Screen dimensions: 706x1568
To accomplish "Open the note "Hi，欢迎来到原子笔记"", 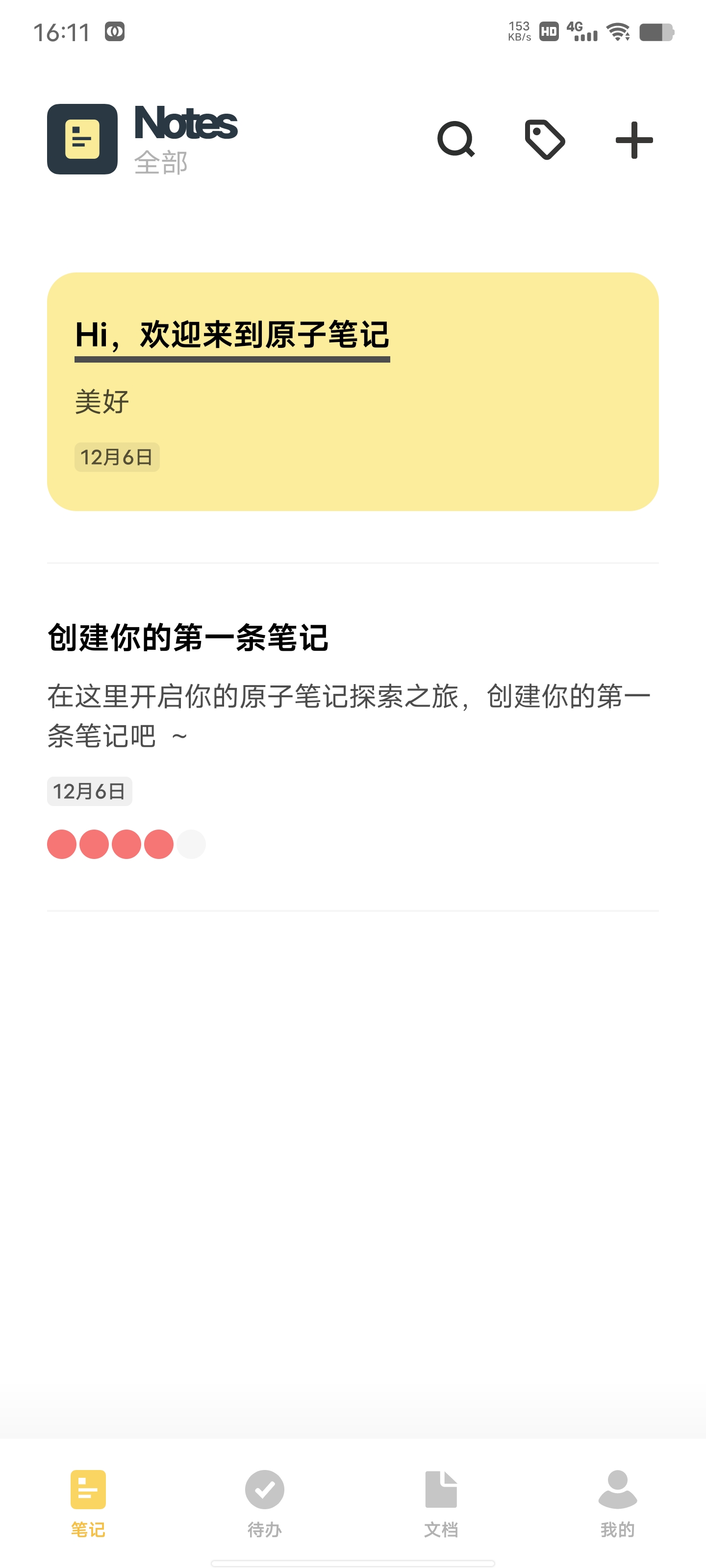I will tap(352, 391).
